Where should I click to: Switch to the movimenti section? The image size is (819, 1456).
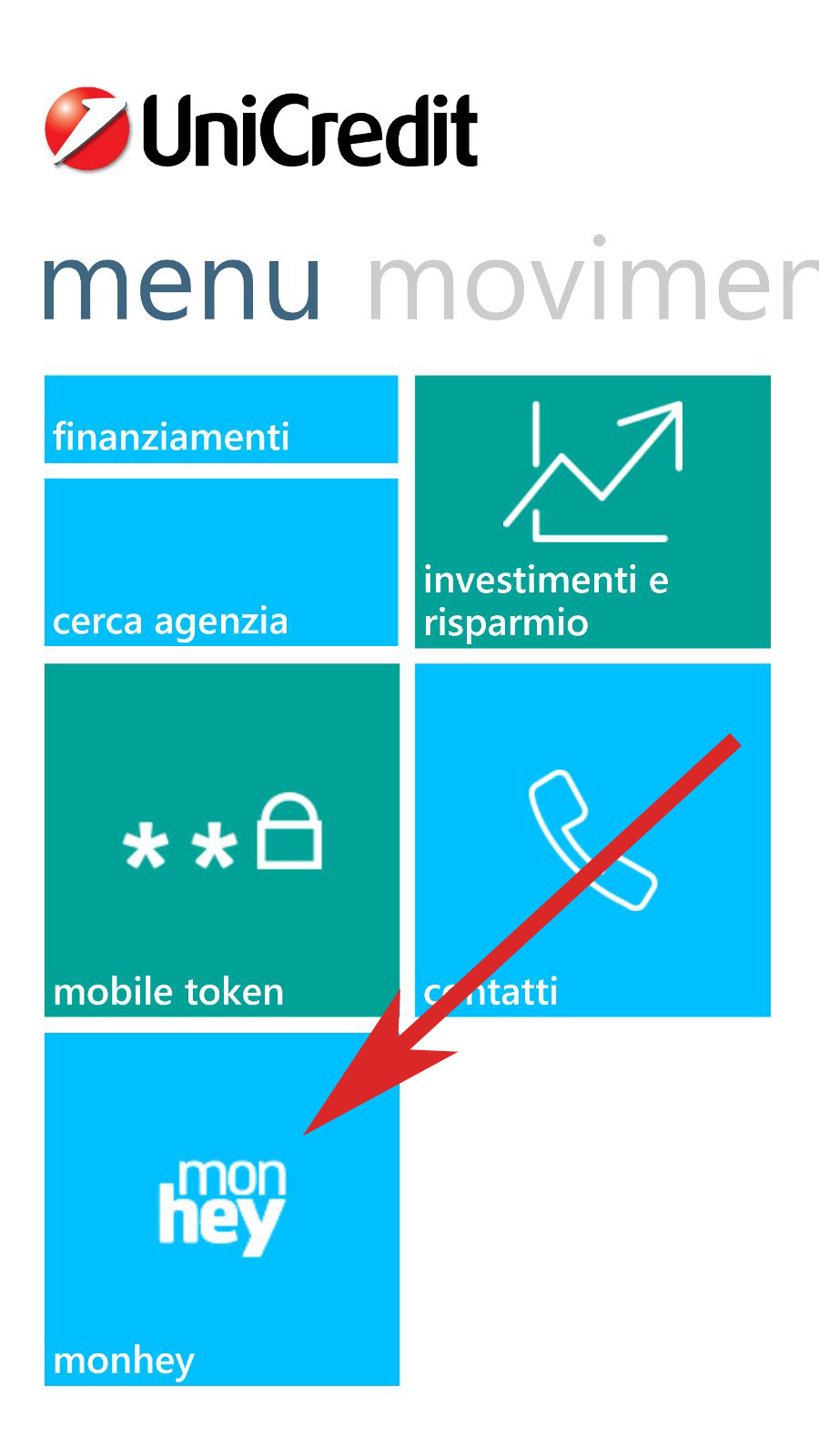coord(591,284)
